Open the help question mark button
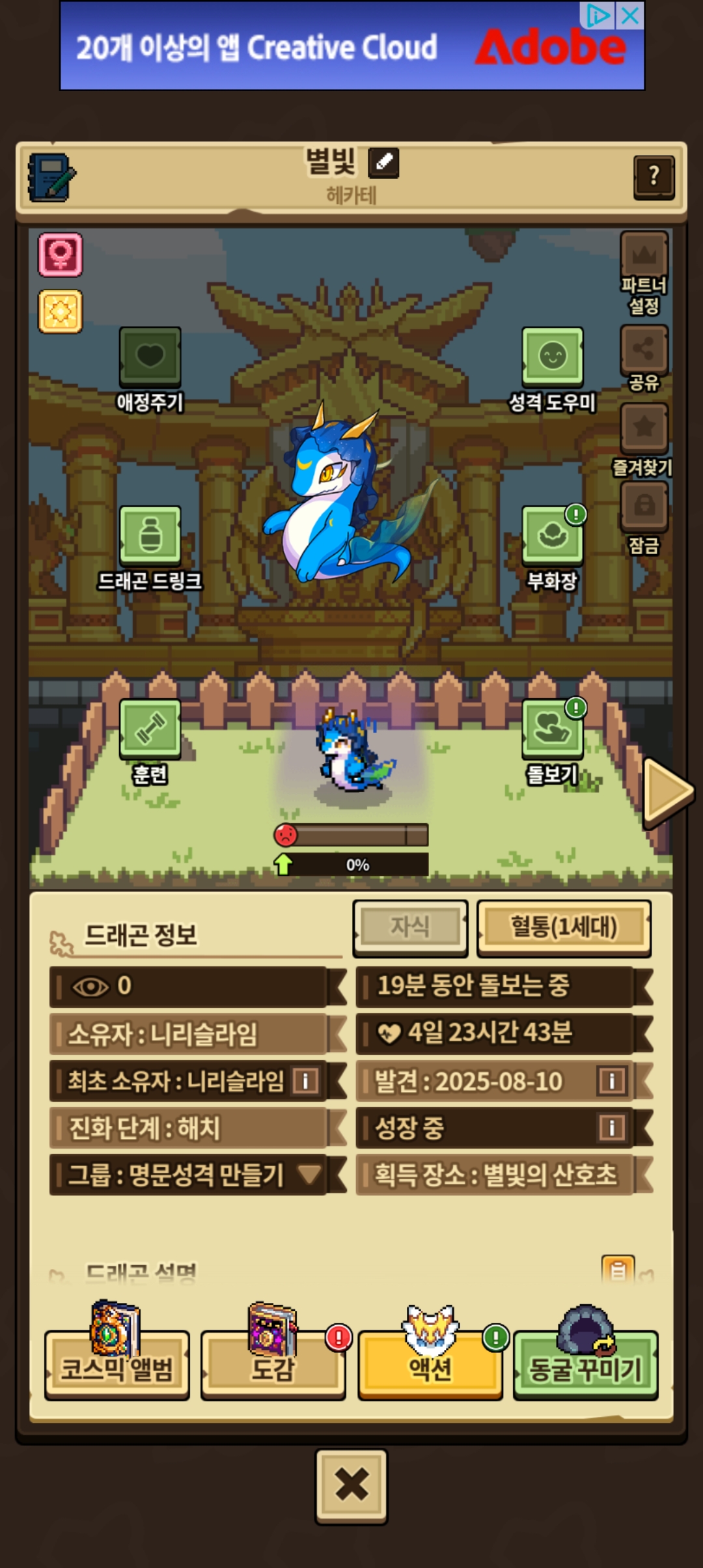This screenshot has width=703, height=1568. tap(654, 177)
